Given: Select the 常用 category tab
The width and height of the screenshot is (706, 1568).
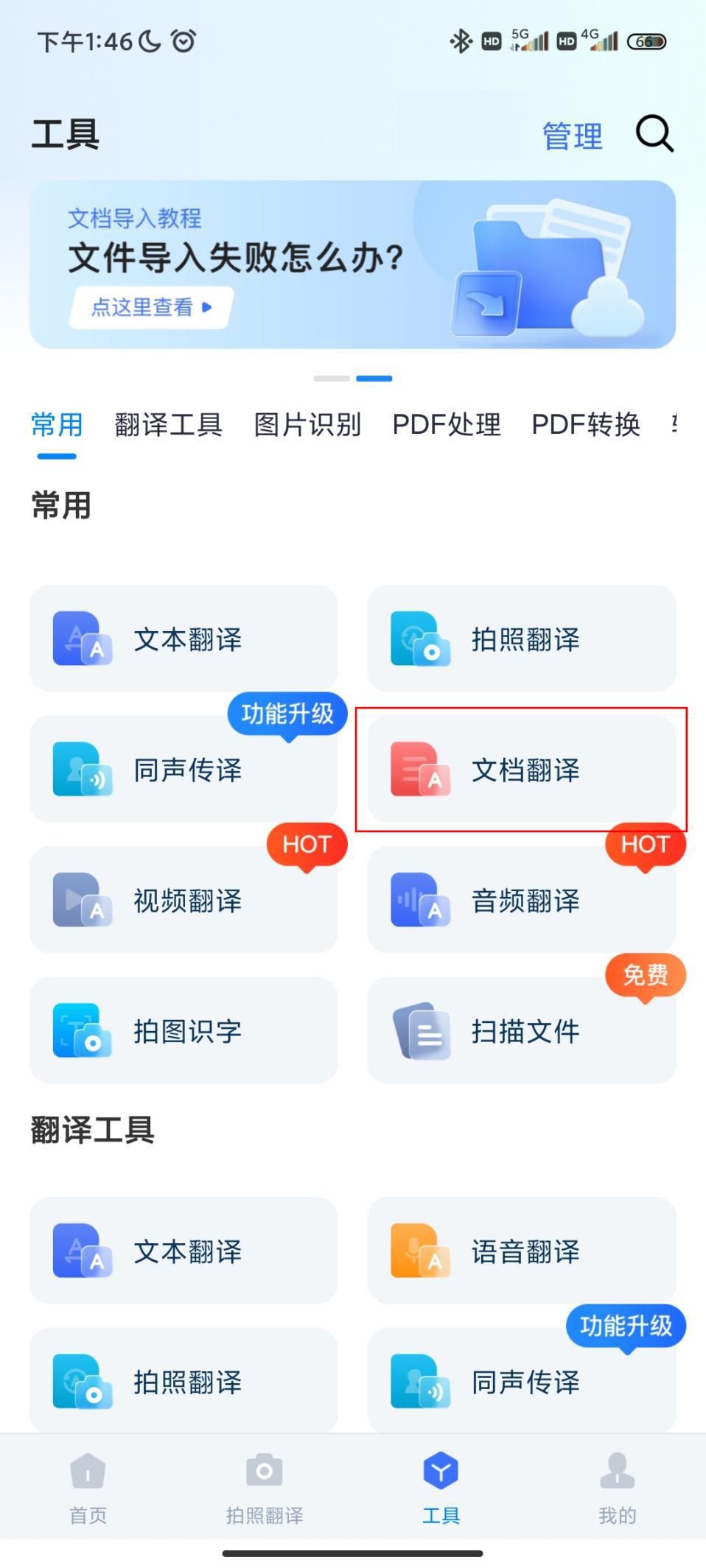Looking at the screenshot, I should click(x=57, y=425).
